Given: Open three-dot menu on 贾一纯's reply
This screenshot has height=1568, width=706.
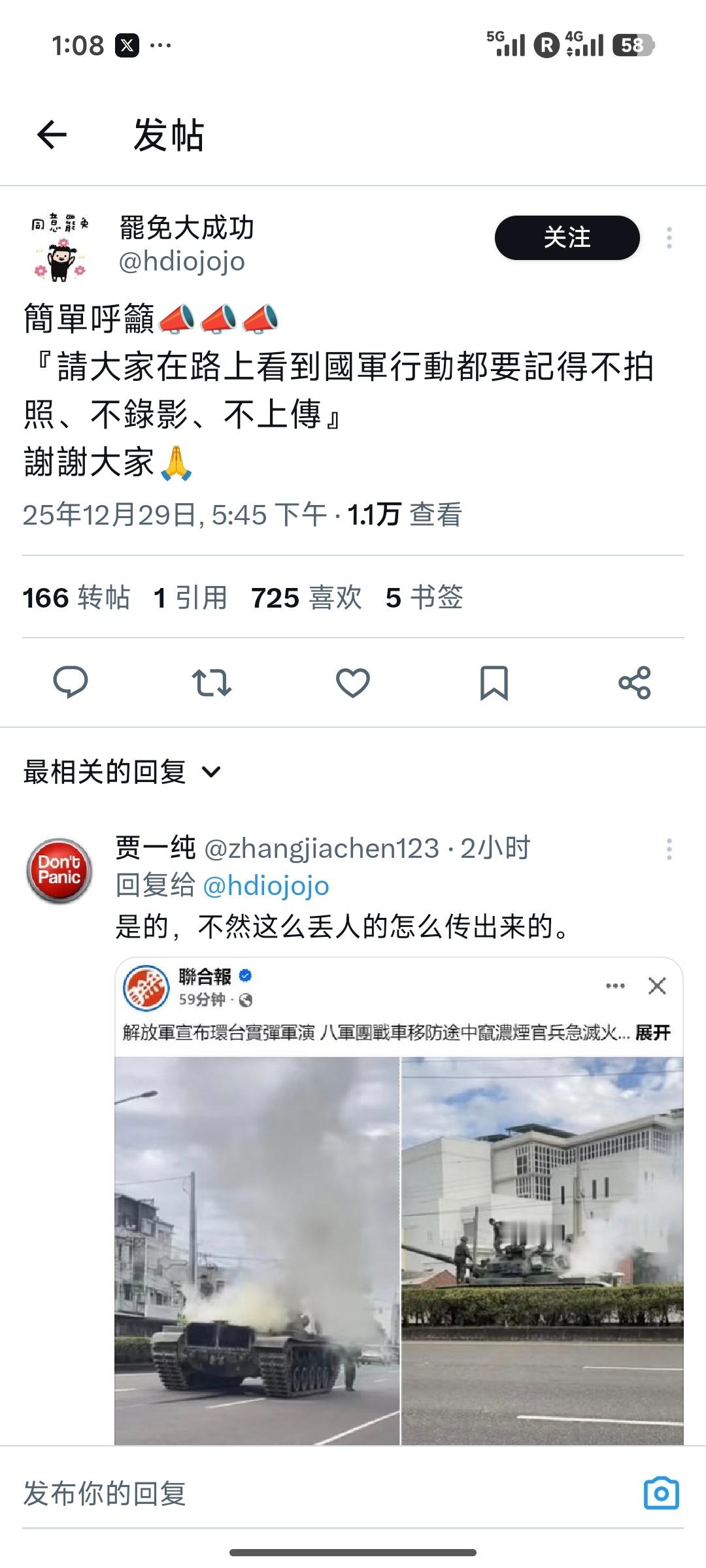Looking at the screenshot, I should click(668, 849).
